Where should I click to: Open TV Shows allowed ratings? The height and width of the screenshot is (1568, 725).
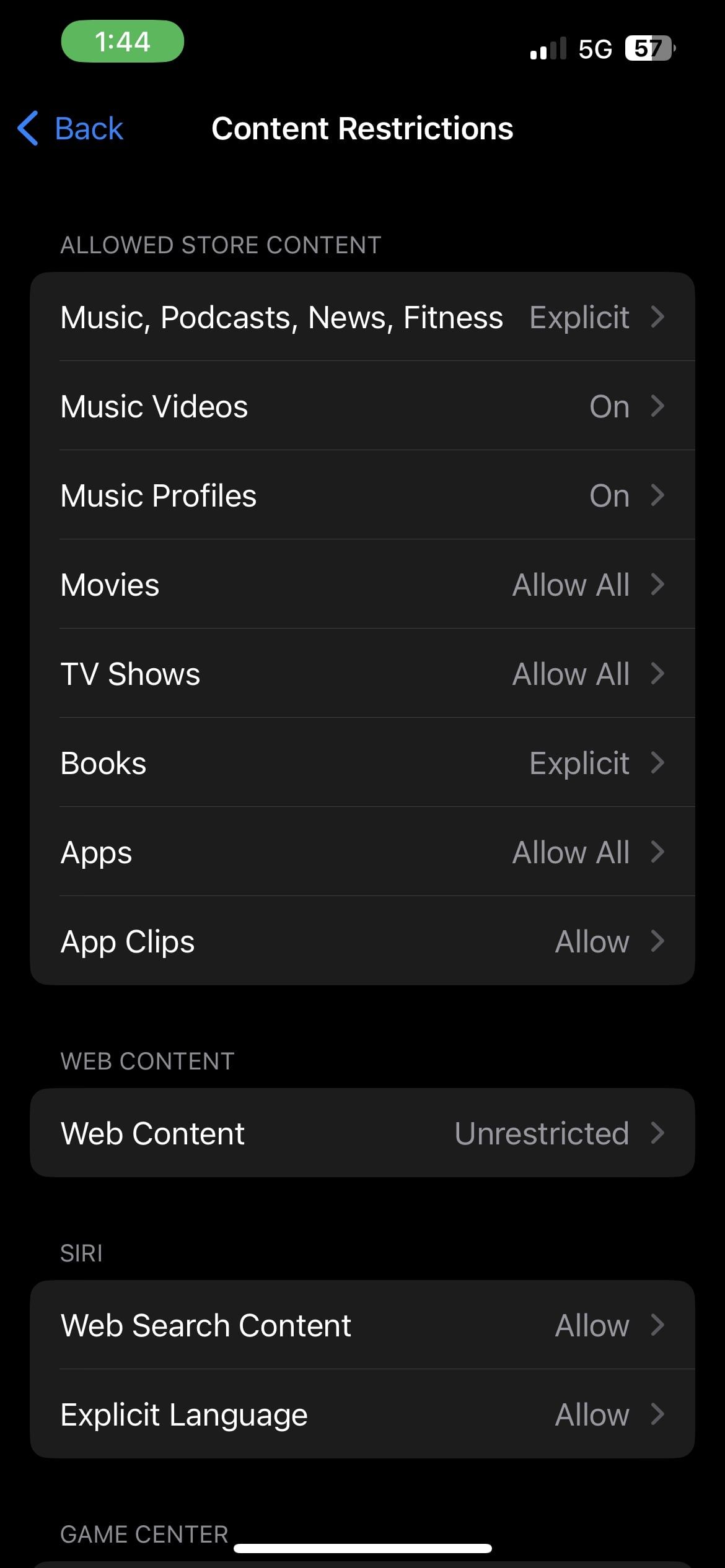[362, 674]
